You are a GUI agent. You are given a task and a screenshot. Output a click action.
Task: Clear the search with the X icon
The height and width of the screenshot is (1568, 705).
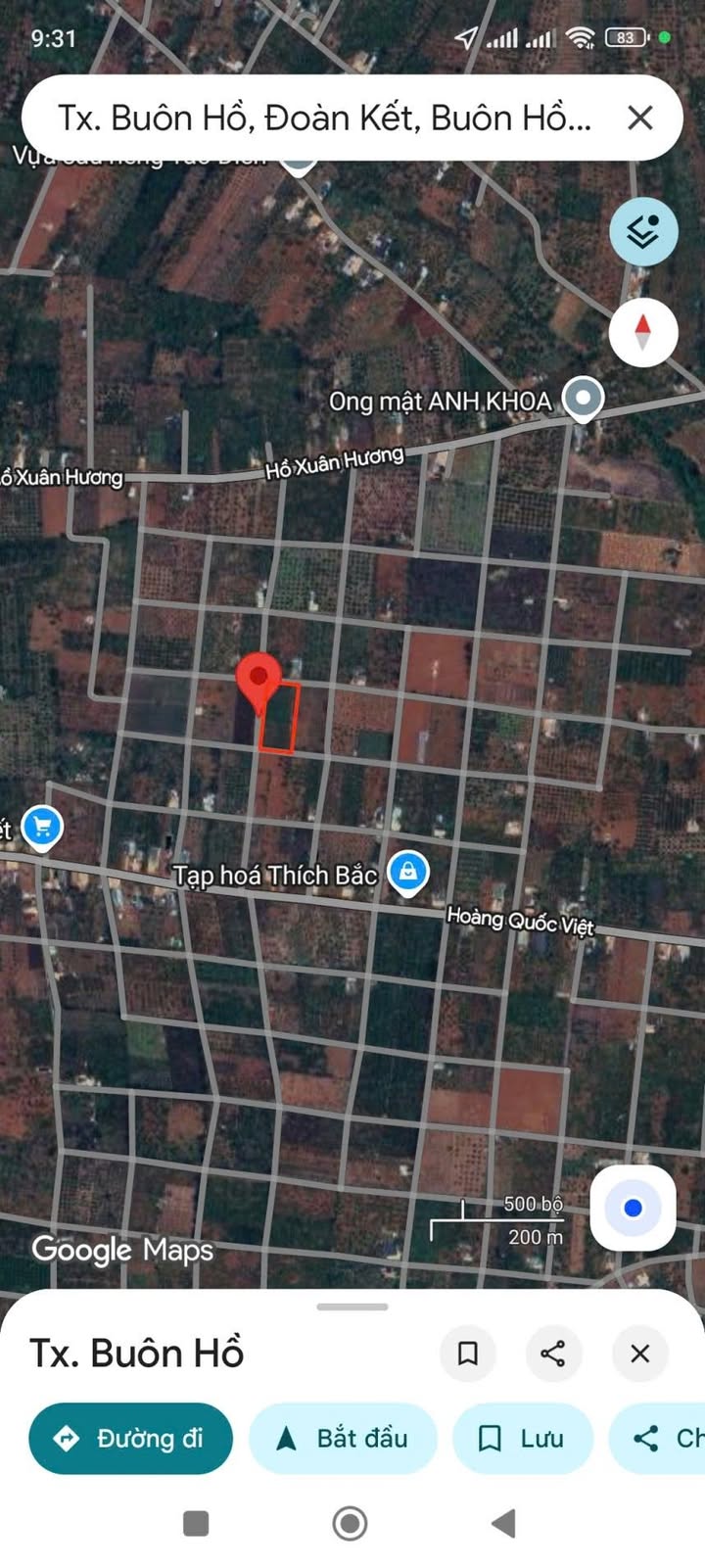tap(639, 119)
